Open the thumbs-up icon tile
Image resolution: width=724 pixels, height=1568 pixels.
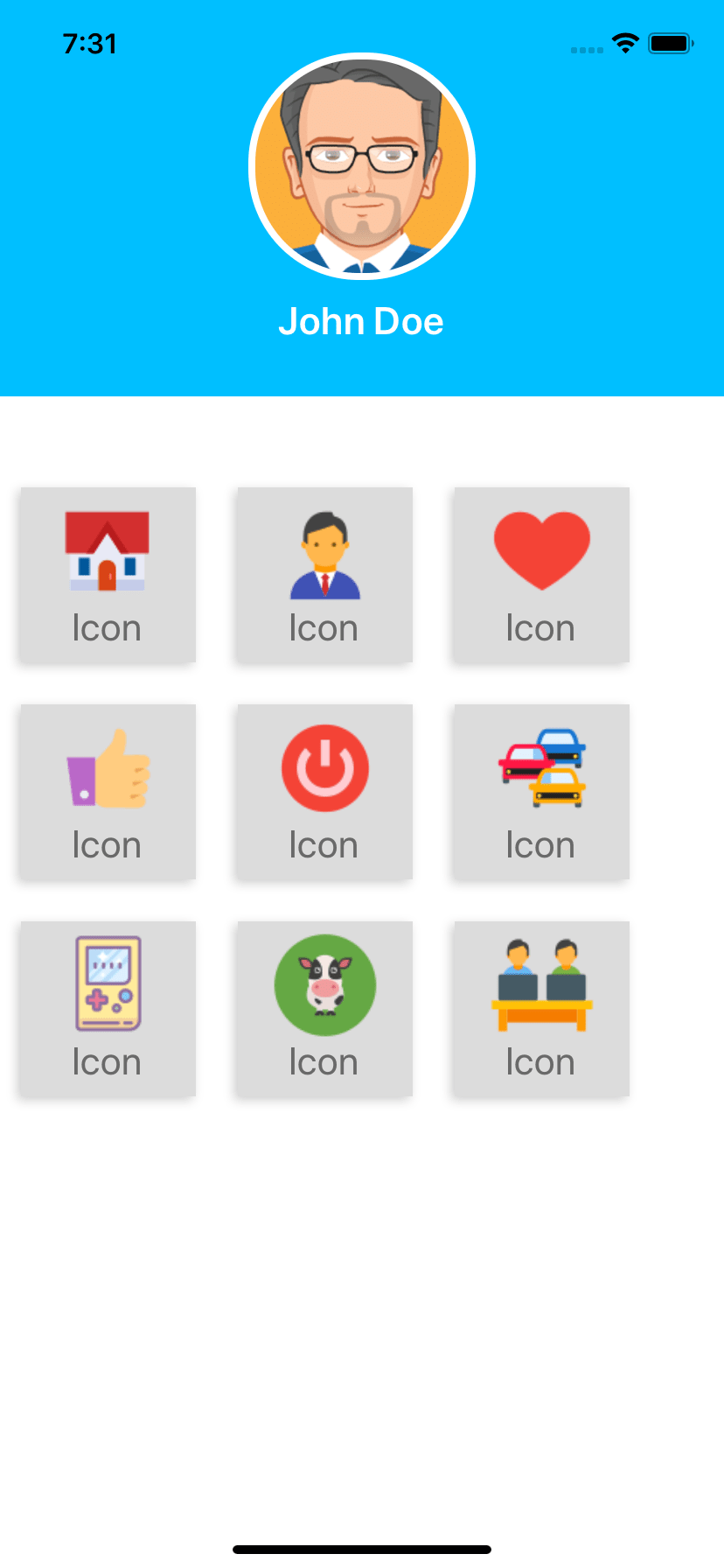[108, 792]
